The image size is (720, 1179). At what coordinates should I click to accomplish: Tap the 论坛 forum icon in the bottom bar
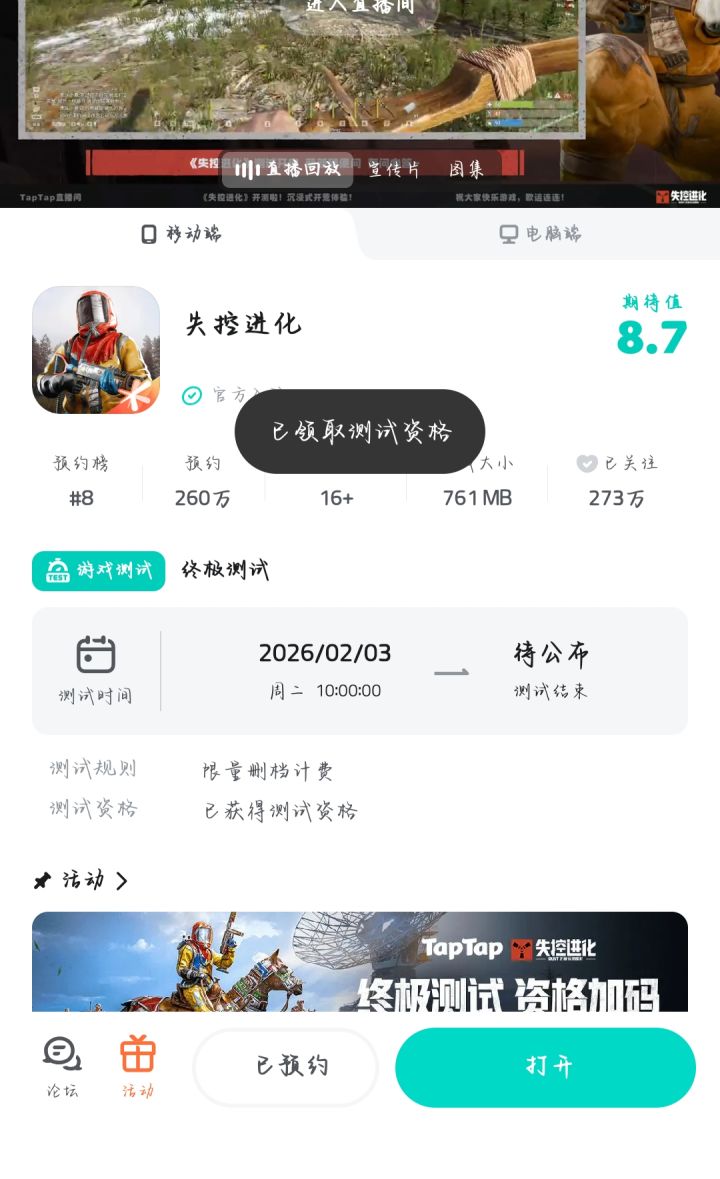pyautogui.click(x=62, y=1055)
